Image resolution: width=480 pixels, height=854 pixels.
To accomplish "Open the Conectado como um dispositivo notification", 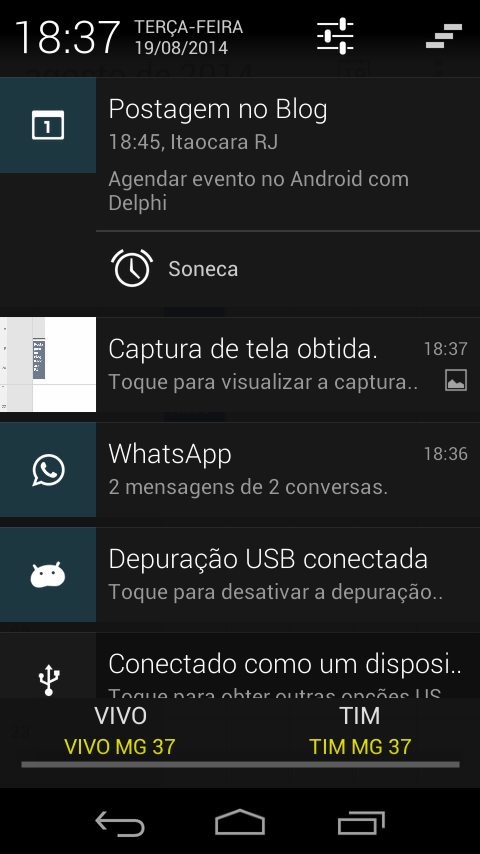I will coord(240,665).
